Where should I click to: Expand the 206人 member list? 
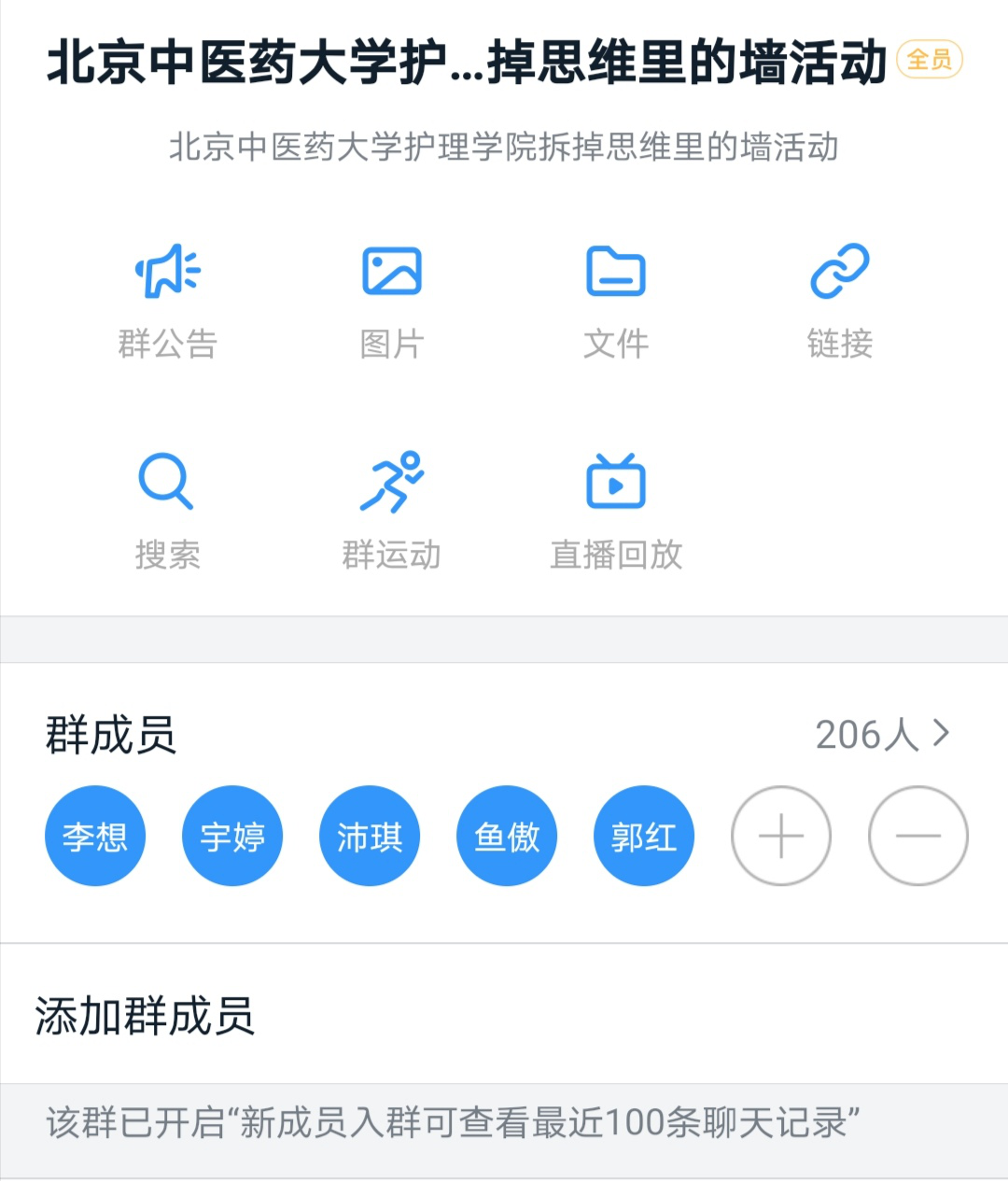point(882,735)
